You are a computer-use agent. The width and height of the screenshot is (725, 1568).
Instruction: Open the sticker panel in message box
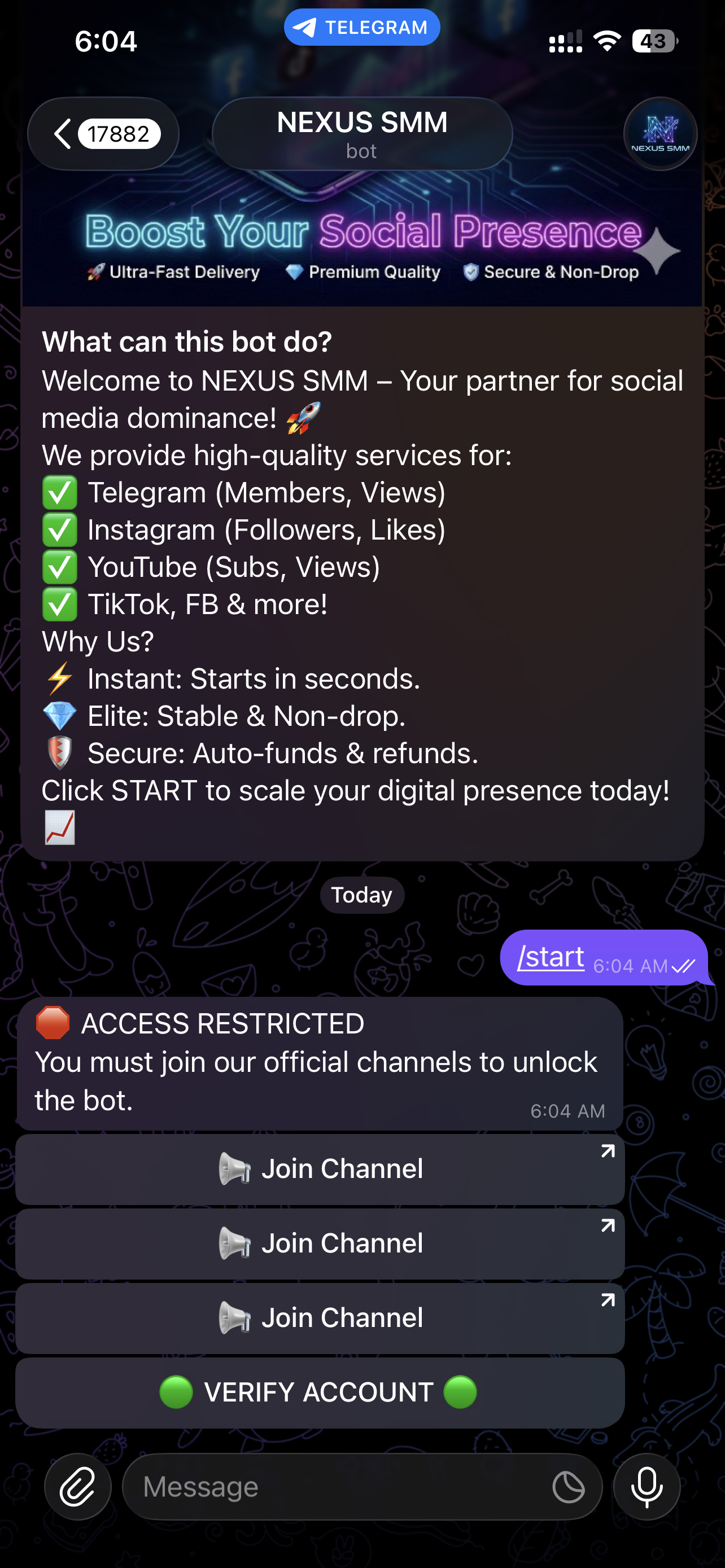568,1487
